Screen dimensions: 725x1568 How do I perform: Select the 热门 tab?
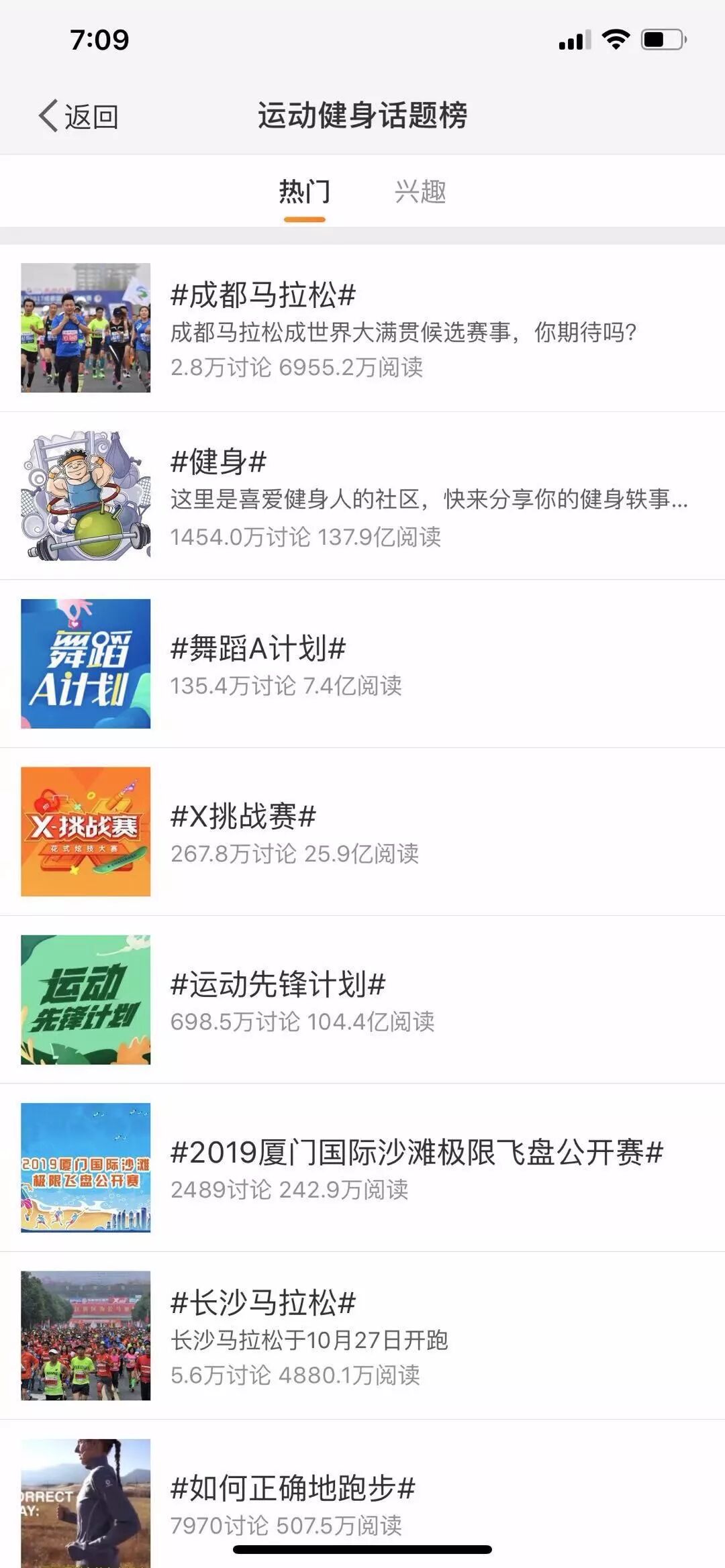pos(304,192)
